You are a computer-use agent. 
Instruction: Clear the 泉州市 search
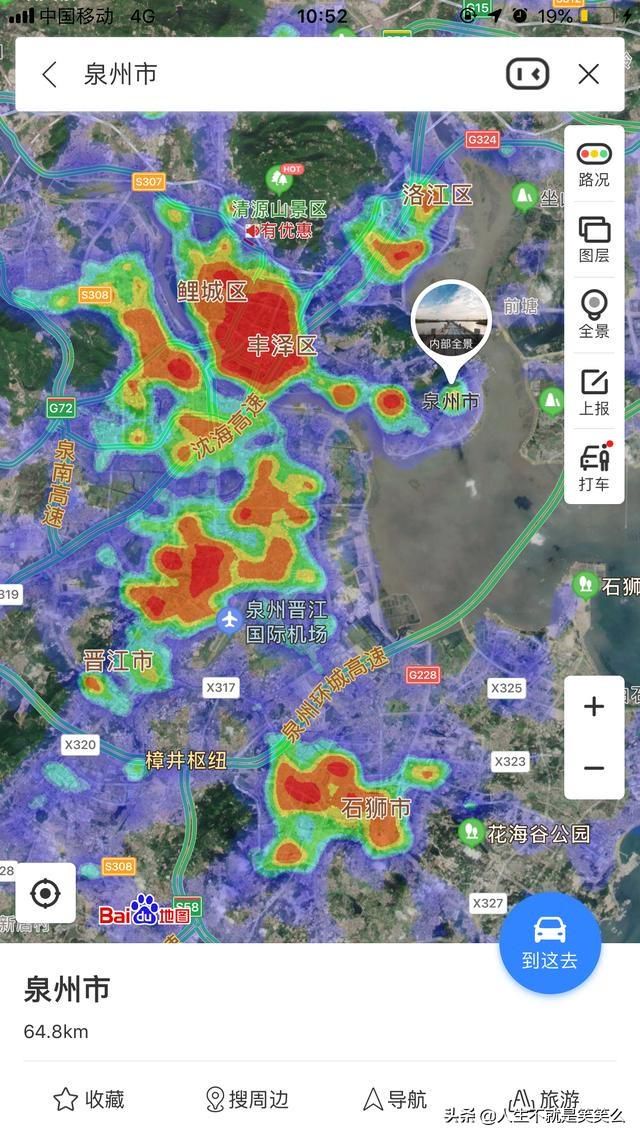589,74
